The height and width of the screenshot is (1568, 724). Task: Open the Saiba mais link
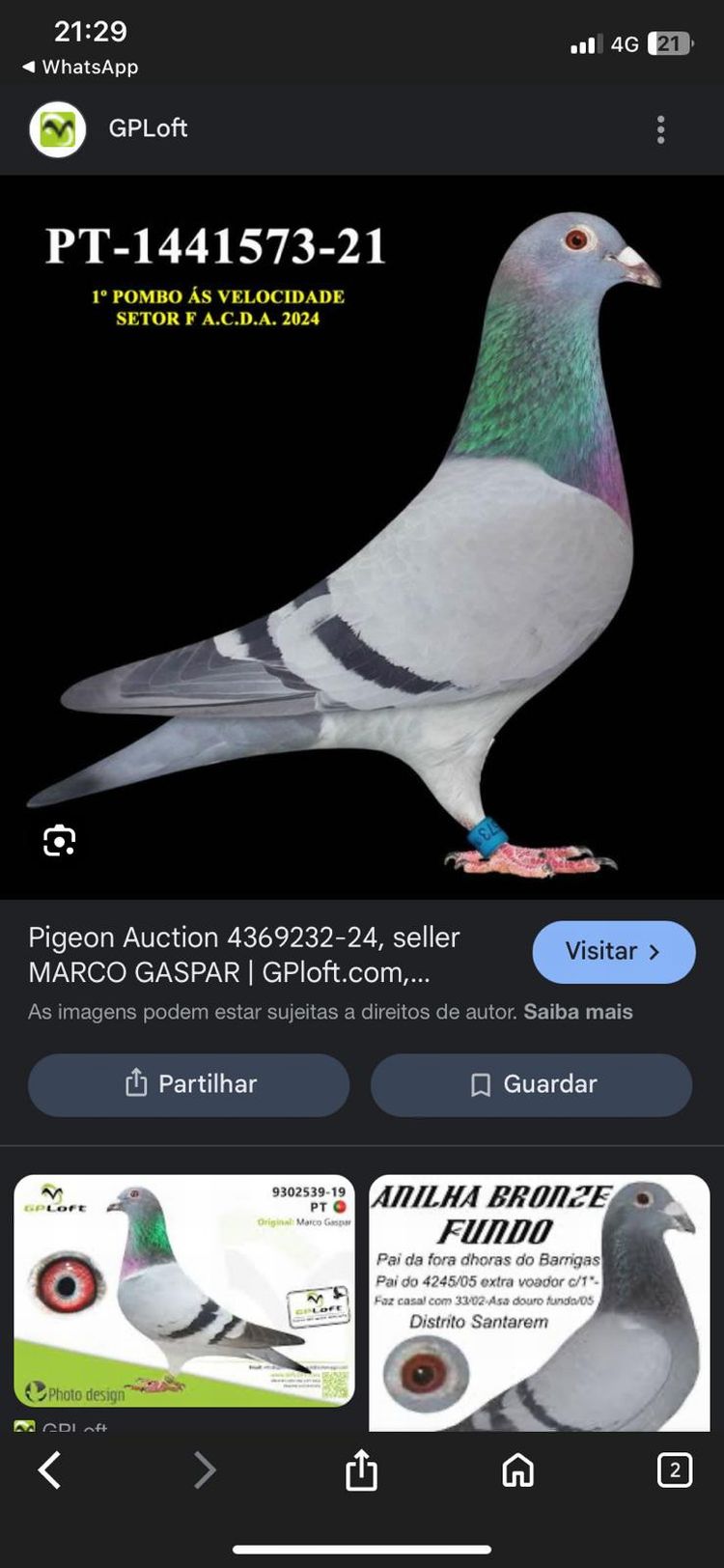coord(577,1012)
